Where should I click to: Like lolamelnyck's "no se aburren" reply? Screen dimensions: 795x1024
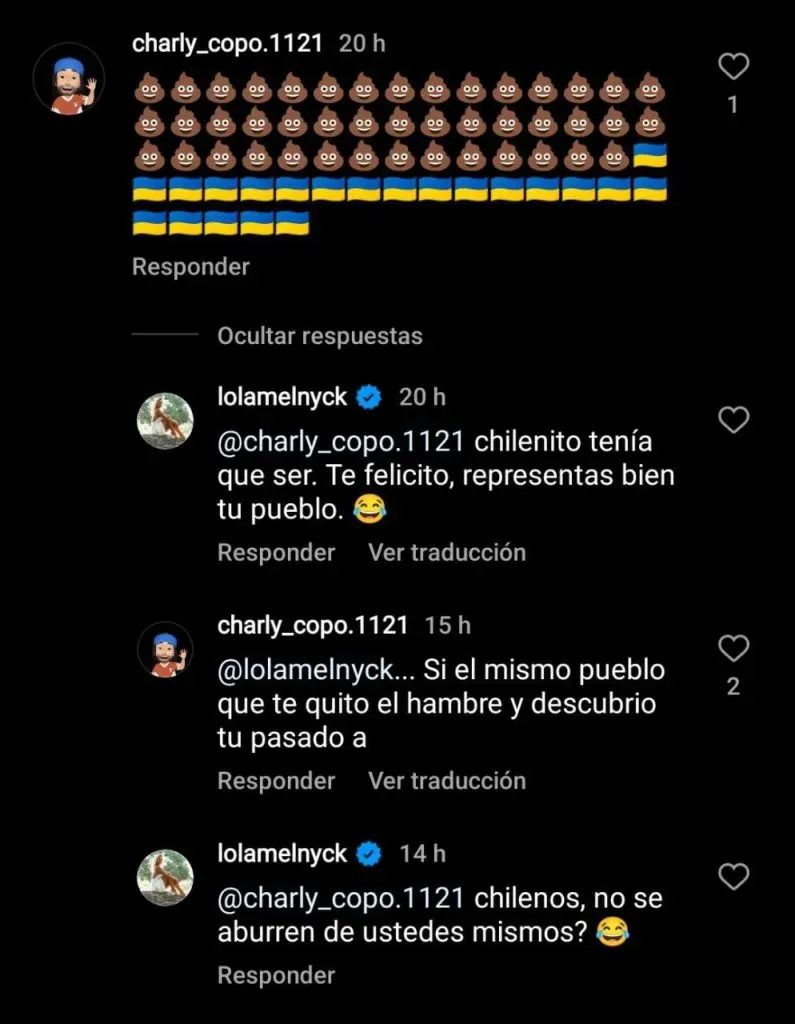[x=734, y=877]
